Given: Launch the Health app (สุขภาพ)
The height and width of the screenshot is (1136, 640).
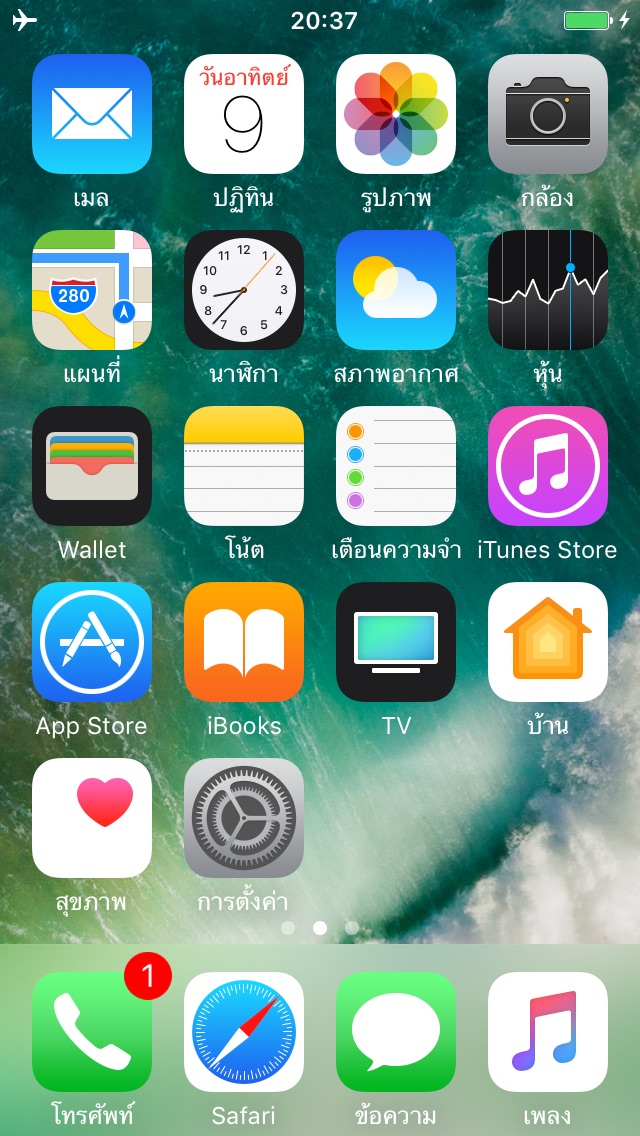Looking at the screenshot, I should click(92, 818).
